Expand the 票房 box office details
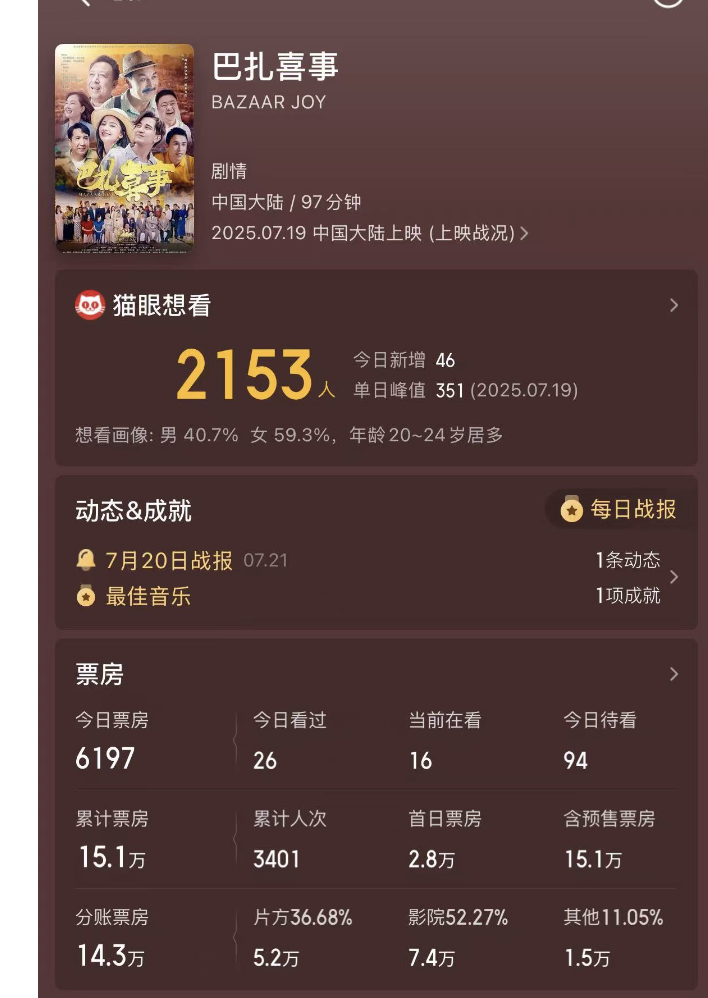The image size is (708, 998). point(673,674)
